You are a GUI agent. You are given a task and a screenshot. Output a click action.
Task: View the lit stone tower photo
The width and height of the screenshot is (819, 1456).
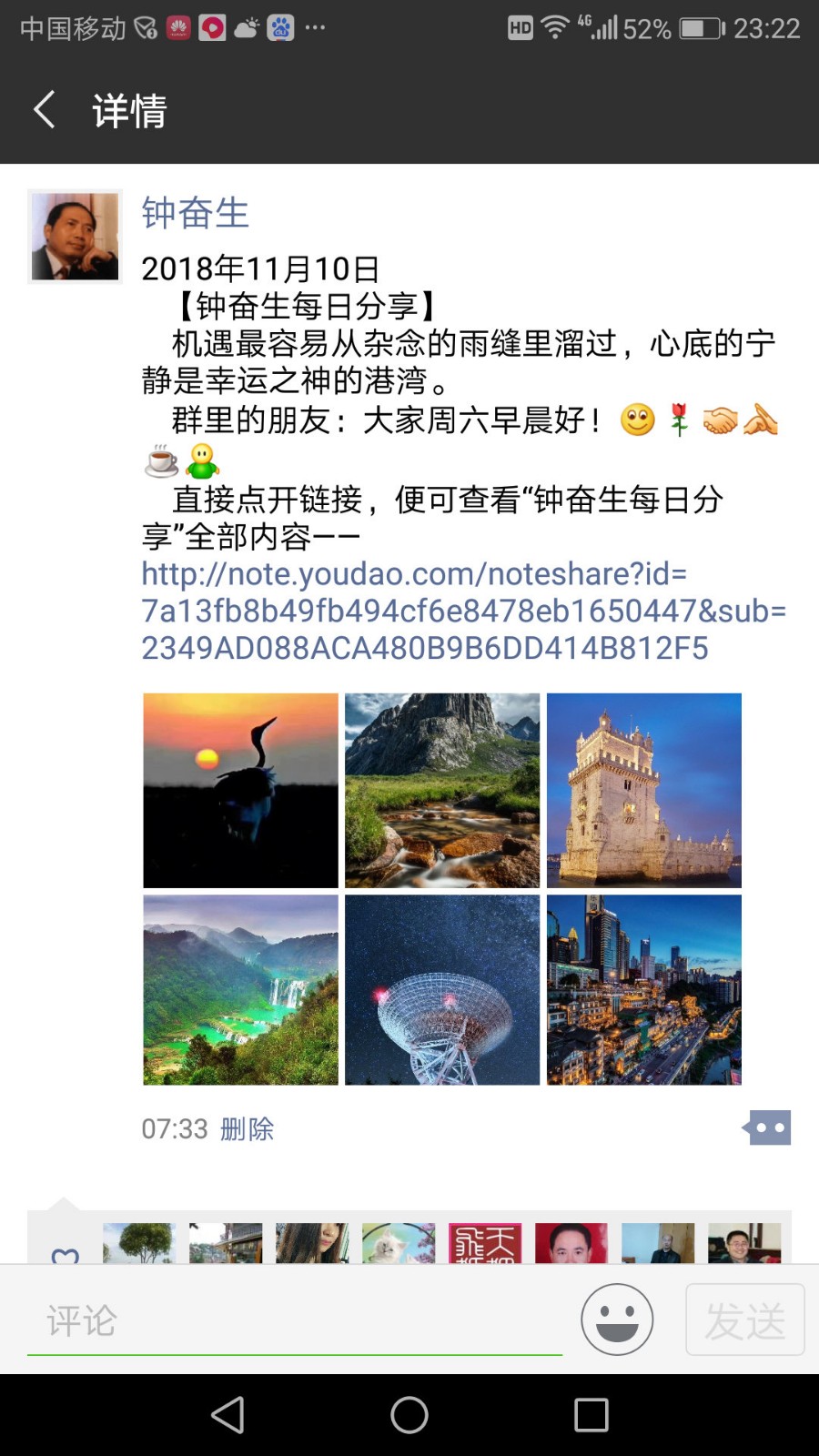coord(644,790)
